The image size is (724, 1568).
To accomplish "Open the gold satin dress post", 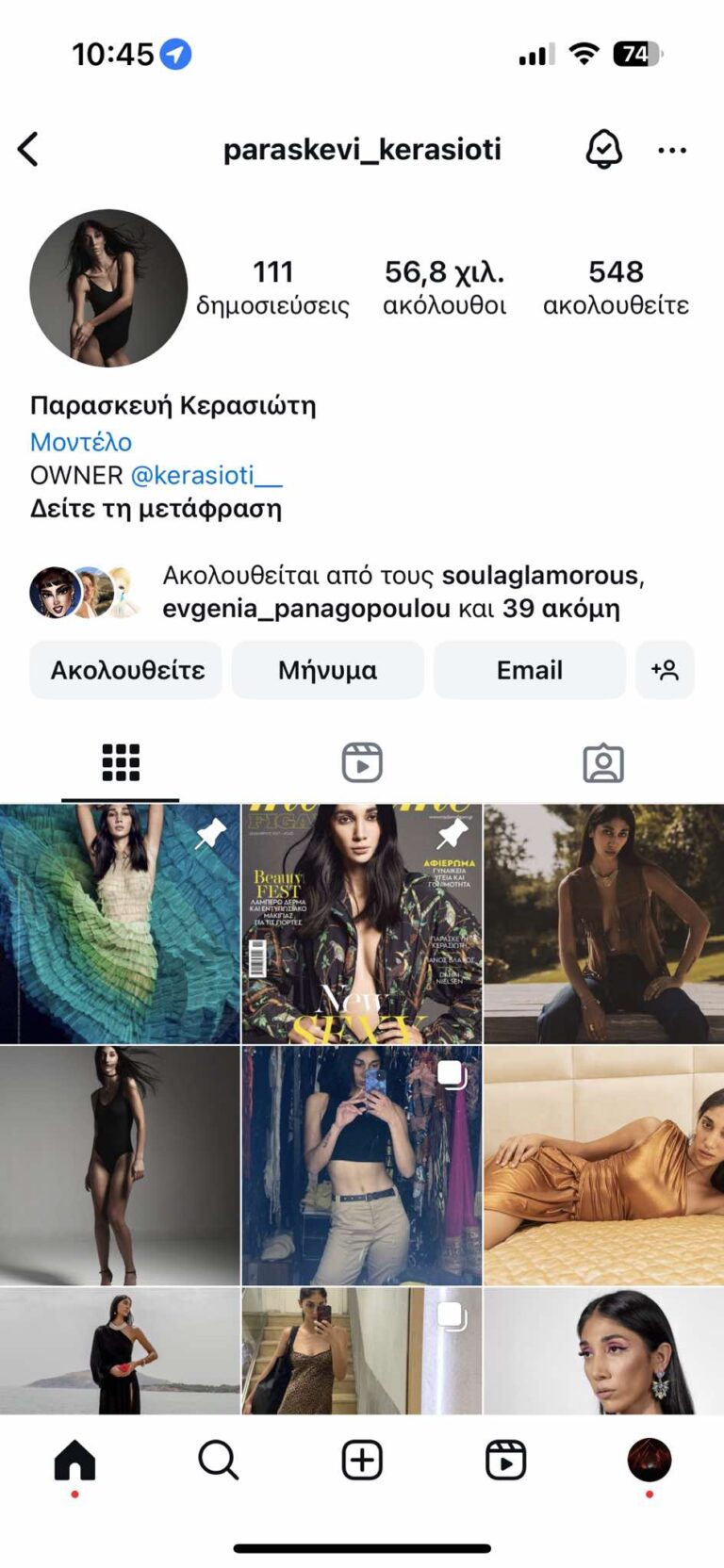I will pyautogui.click(x=603, y=1165).
